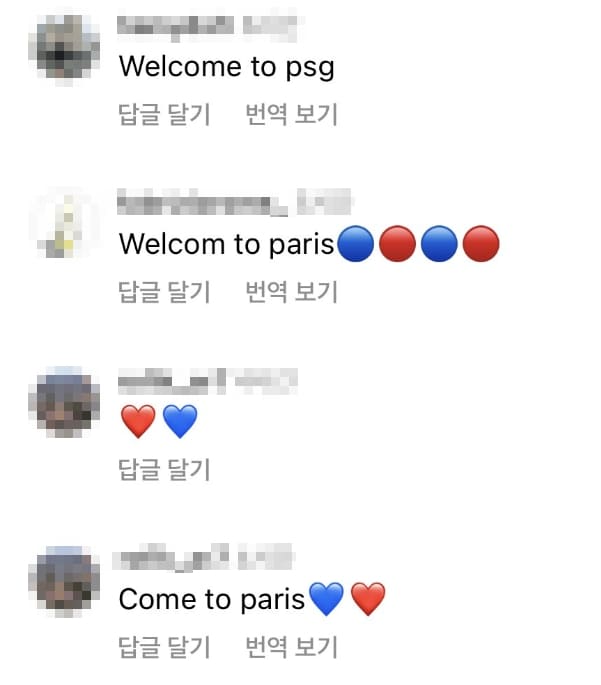
Task: View translation of 'Welcome to psg' comment
Action: point(291,114)
